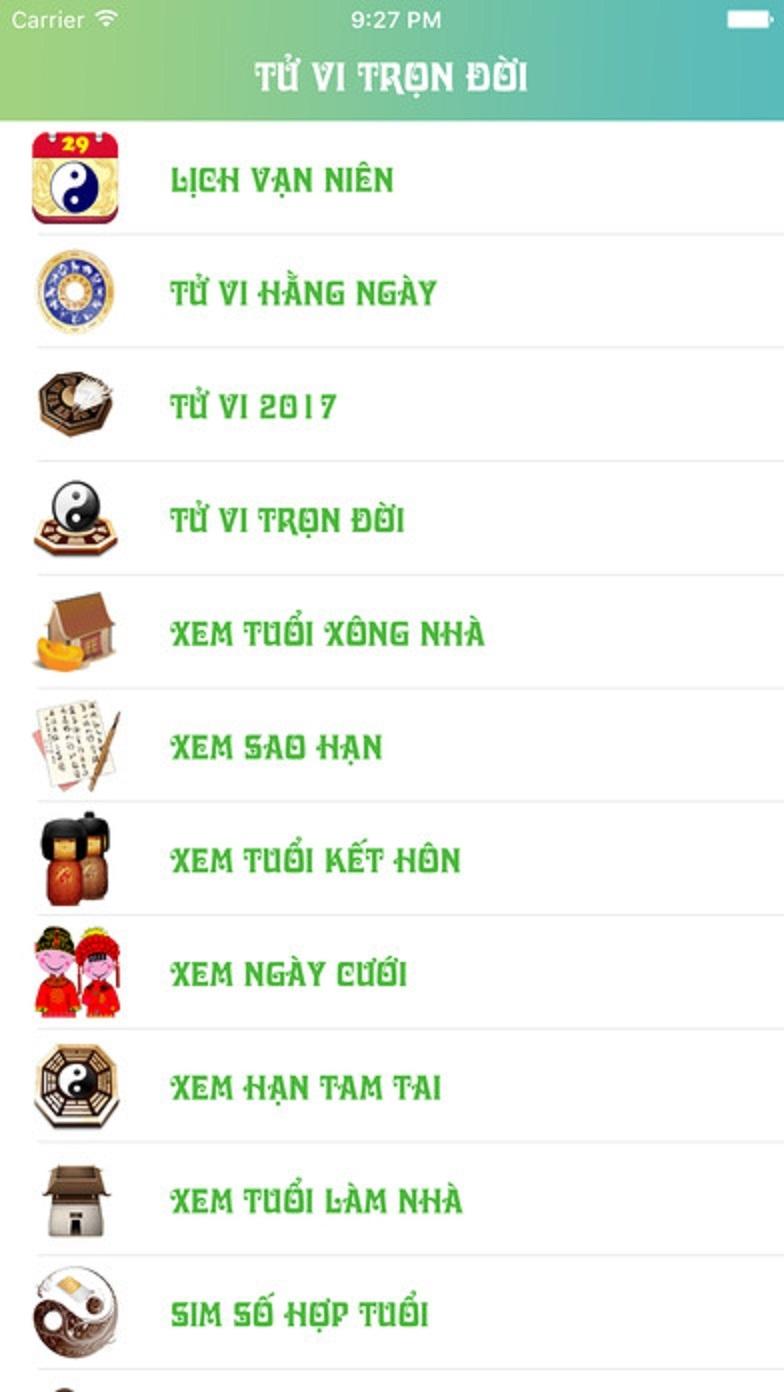This screenshot has height=1392, width=784.
Task: Open the Lịch Vạn Niên calendar
Action: (x=282, y=180)
